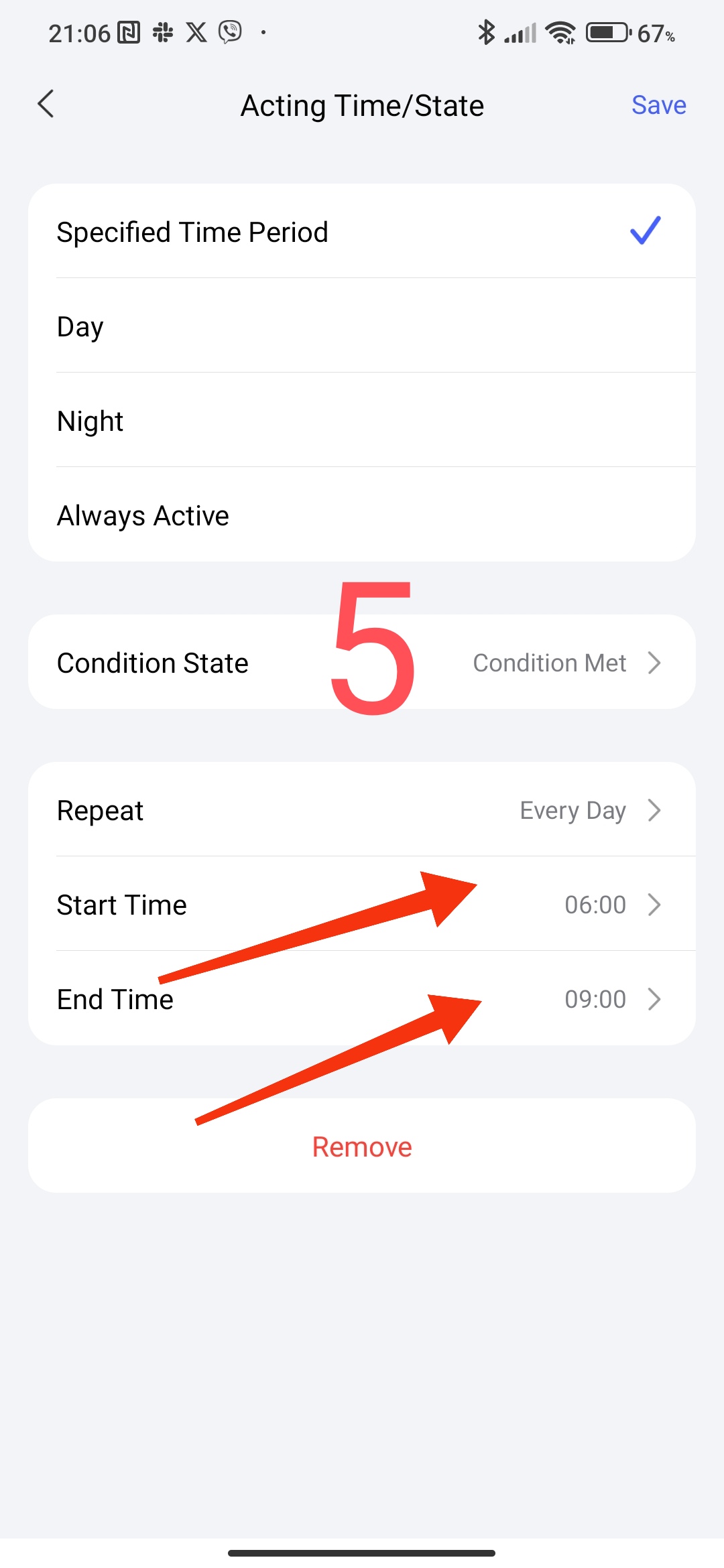Edit the Start Time

(361, 905)
